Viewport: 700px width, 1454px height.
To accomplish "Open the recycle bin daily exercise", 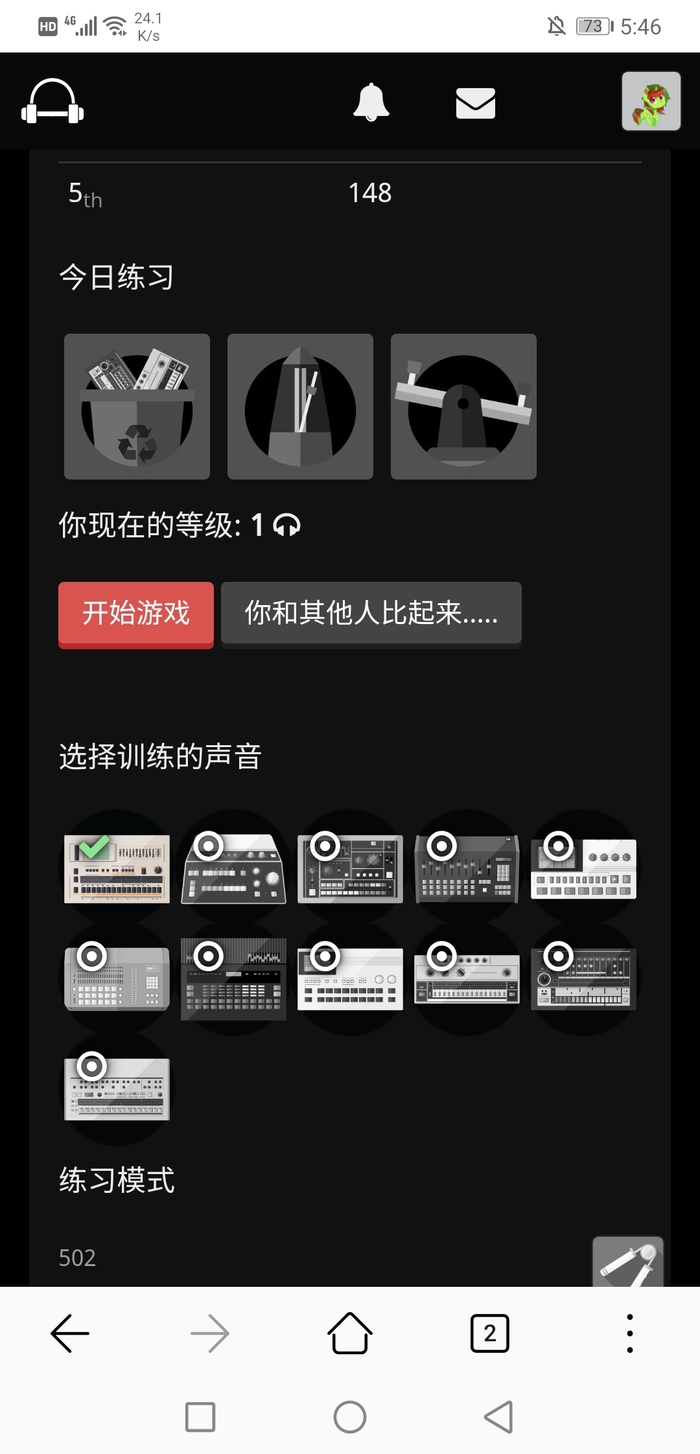I will (137, 407).
